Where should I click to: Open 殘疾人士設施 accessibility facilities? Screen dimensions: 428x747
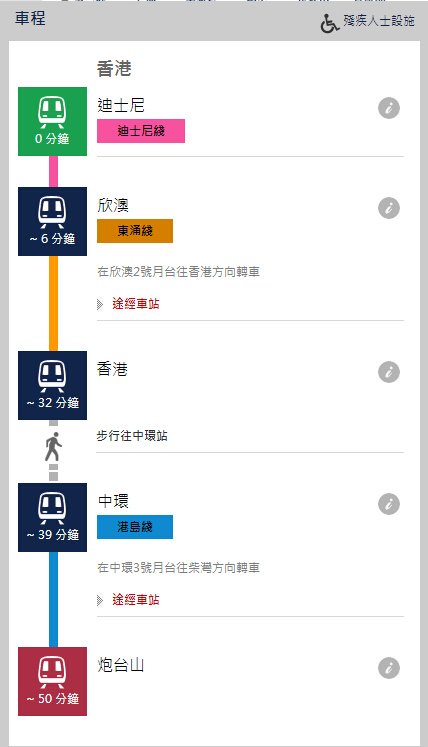tap(367, 22)
